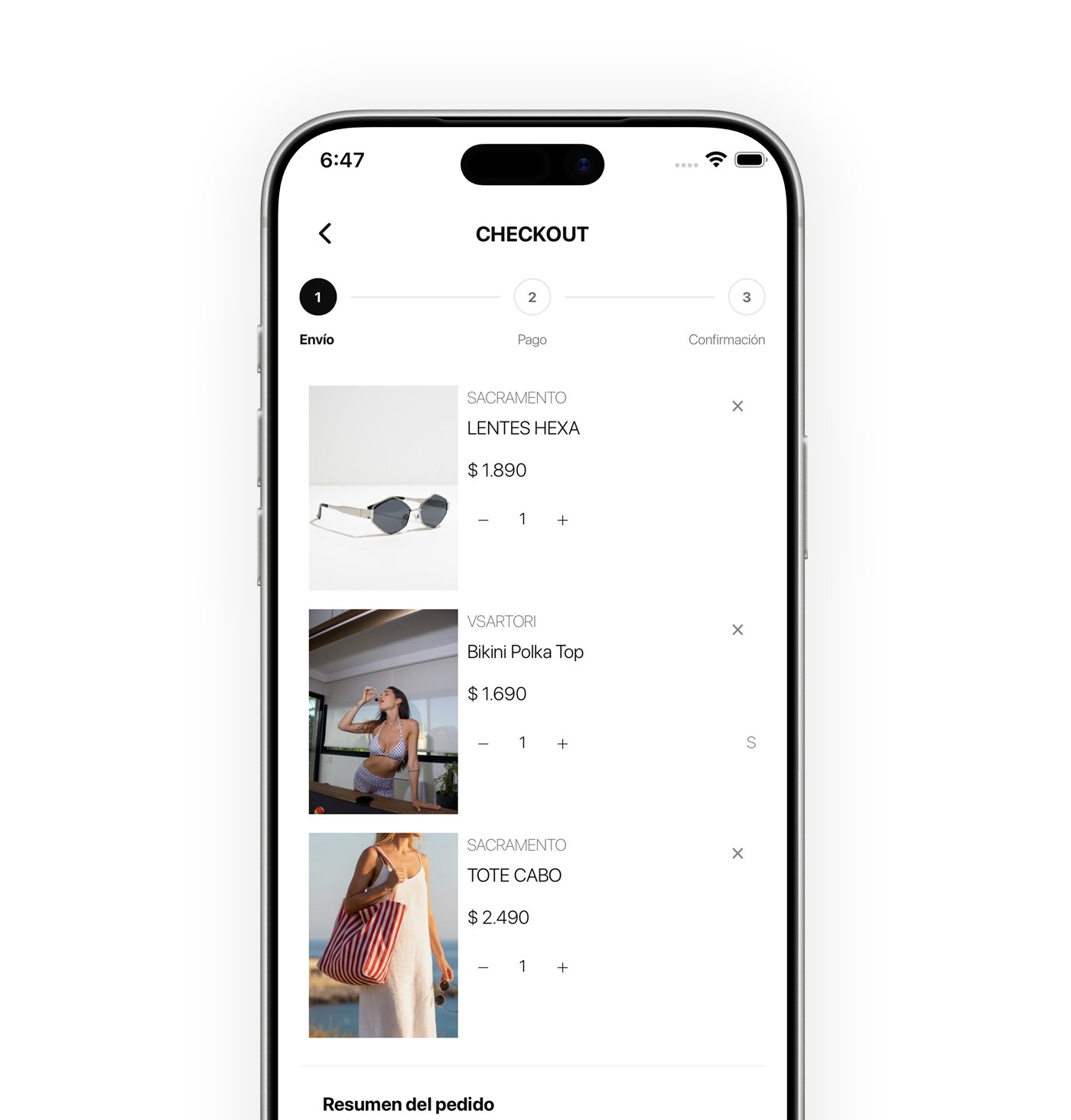Increase quantity of Lentes Hexa
This screenshot has width=1071, height=1120.
point(562,520)
